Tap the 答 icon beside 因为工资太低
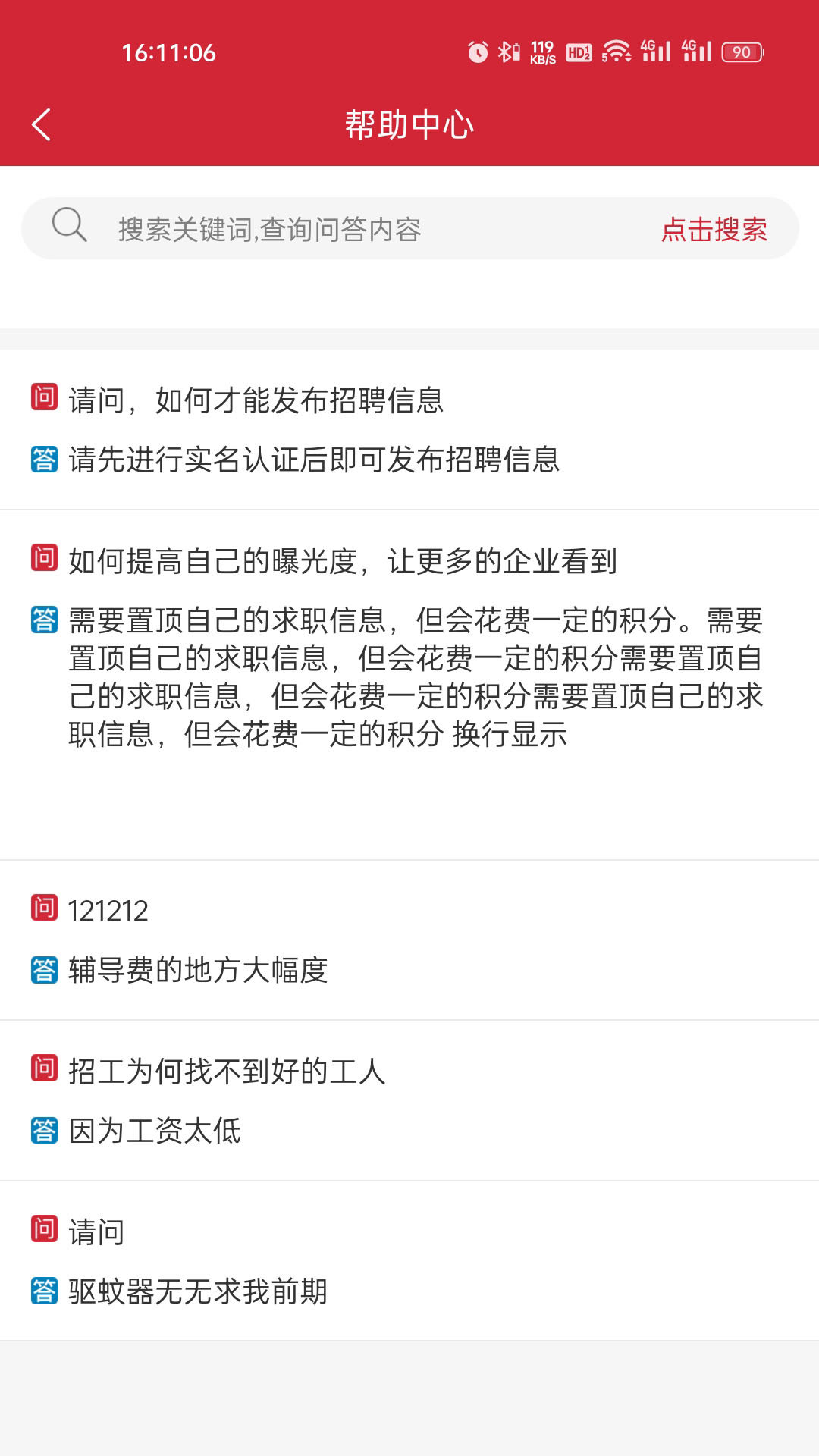This screenshot has height=1456, width=819. [x=44, y=1129]
